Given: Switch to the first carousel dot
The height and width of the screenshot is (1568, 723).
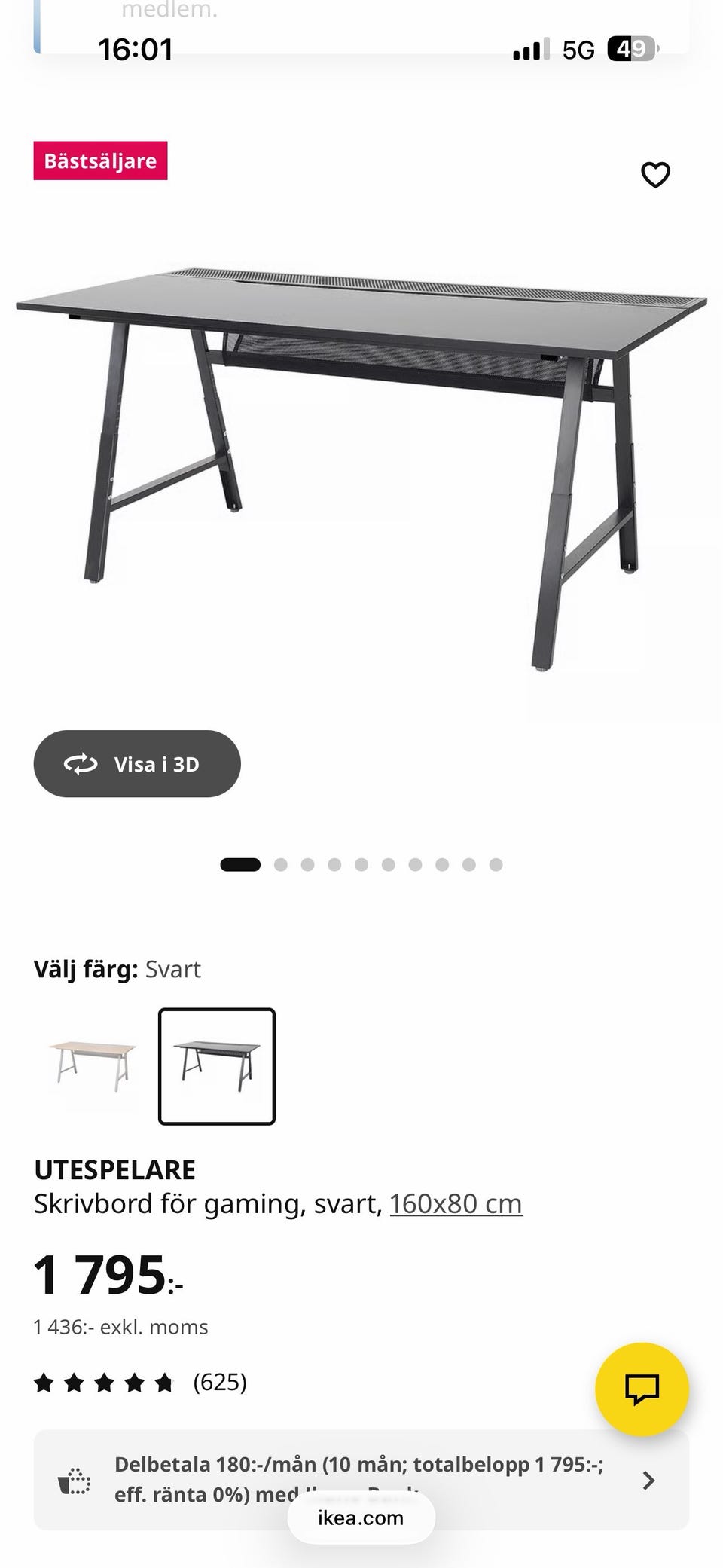Looking at the screenshot, I should pyautogui.click(x=240, y=864).
